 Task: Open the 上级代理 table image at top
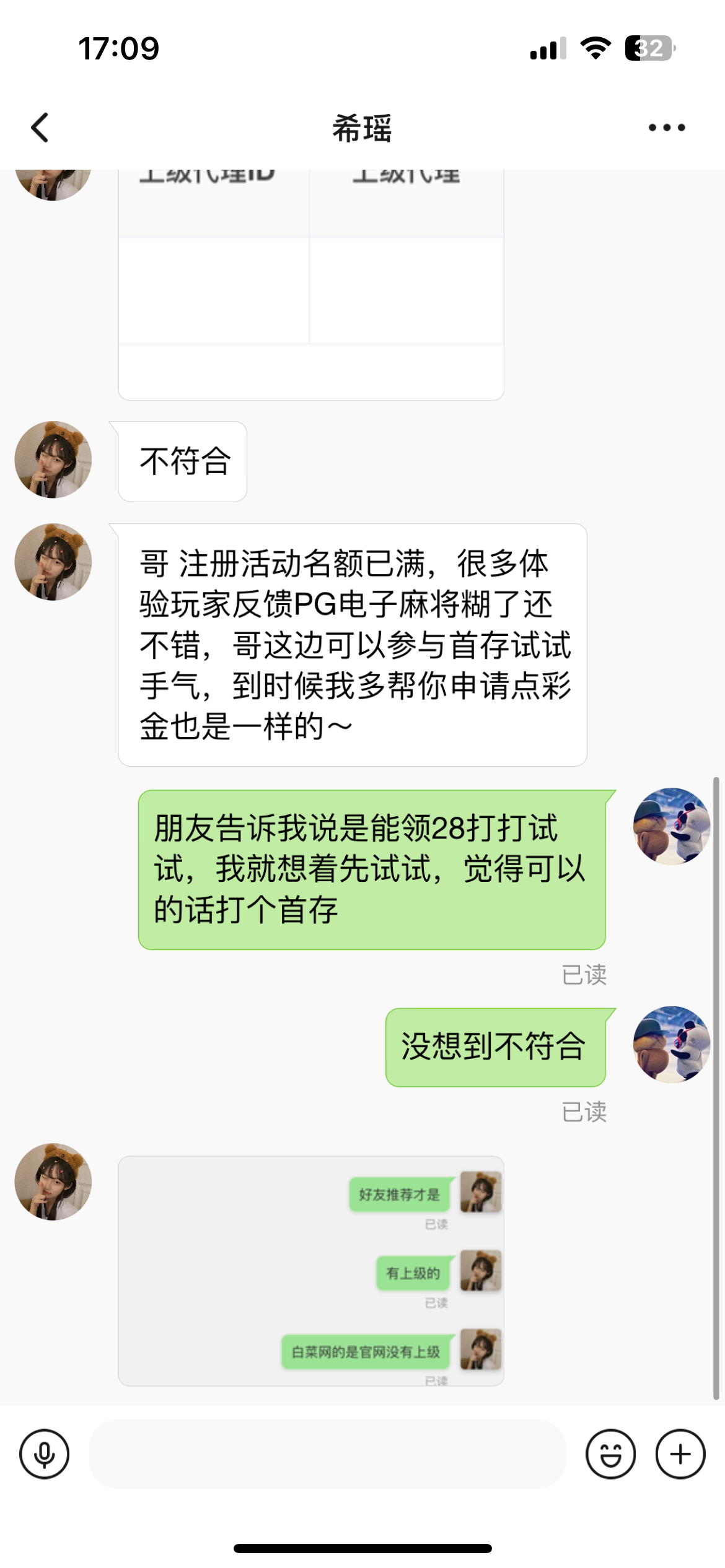click(310, 285)
